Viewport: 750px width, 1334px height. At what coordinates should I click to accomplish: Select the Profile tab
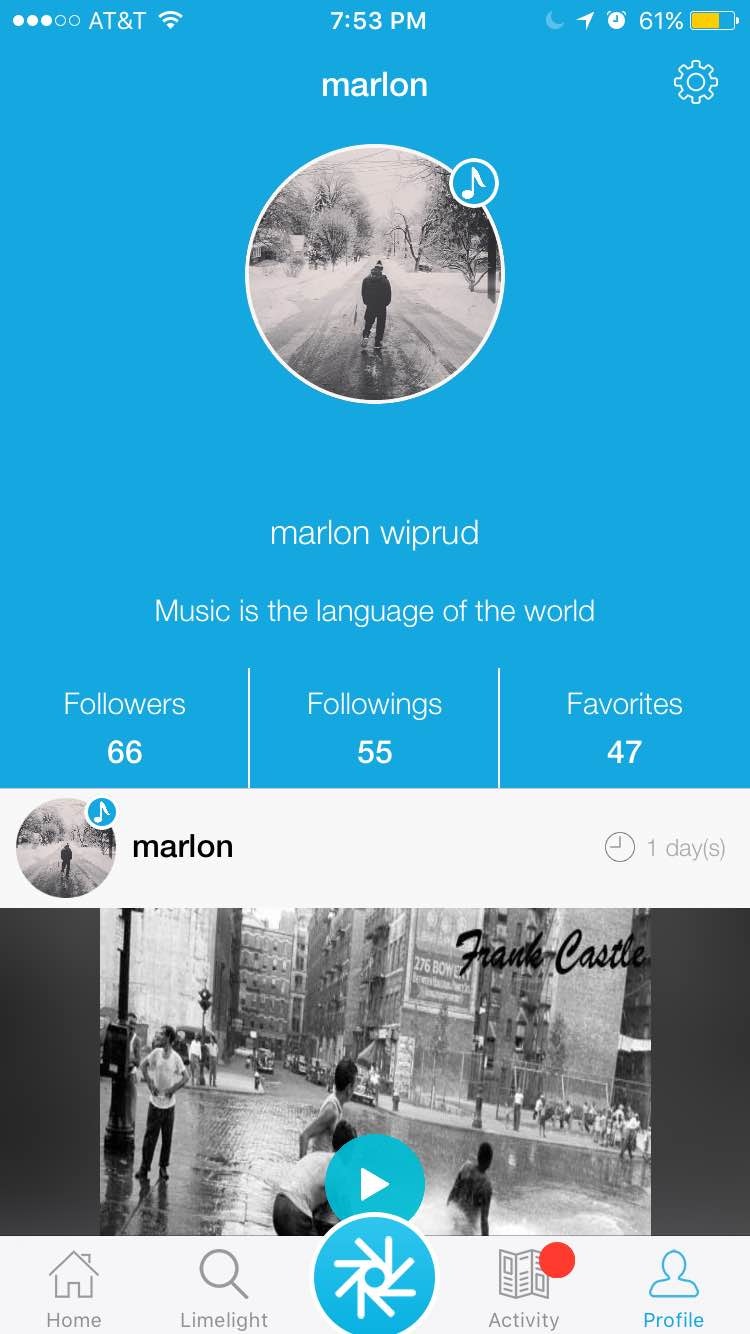(x=674, y=1288)
